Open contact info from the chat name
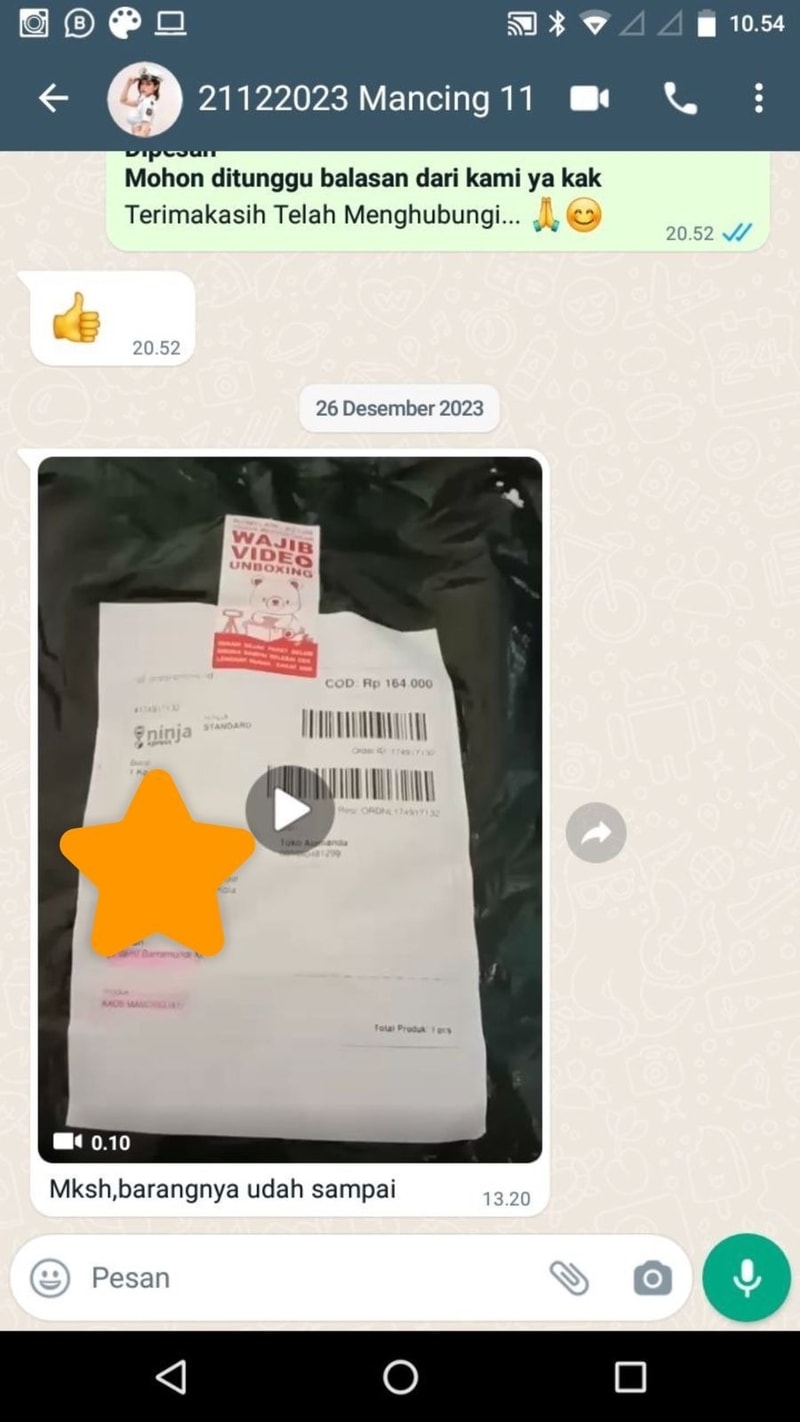The width and height of the screenshot is (800, 1422). pos(365,98)
